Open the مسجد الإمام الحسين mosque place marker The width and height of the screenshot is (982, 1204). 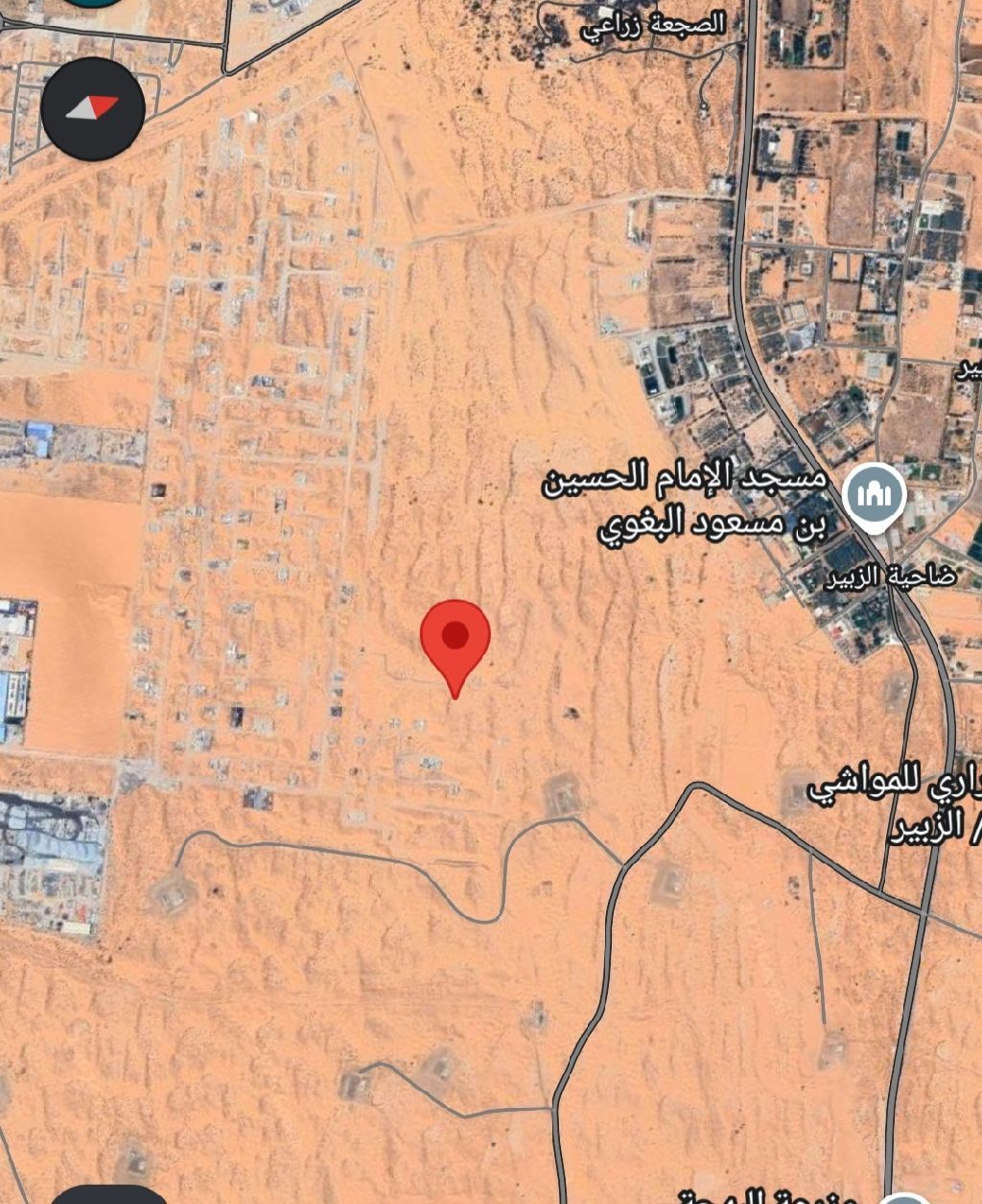875,496
